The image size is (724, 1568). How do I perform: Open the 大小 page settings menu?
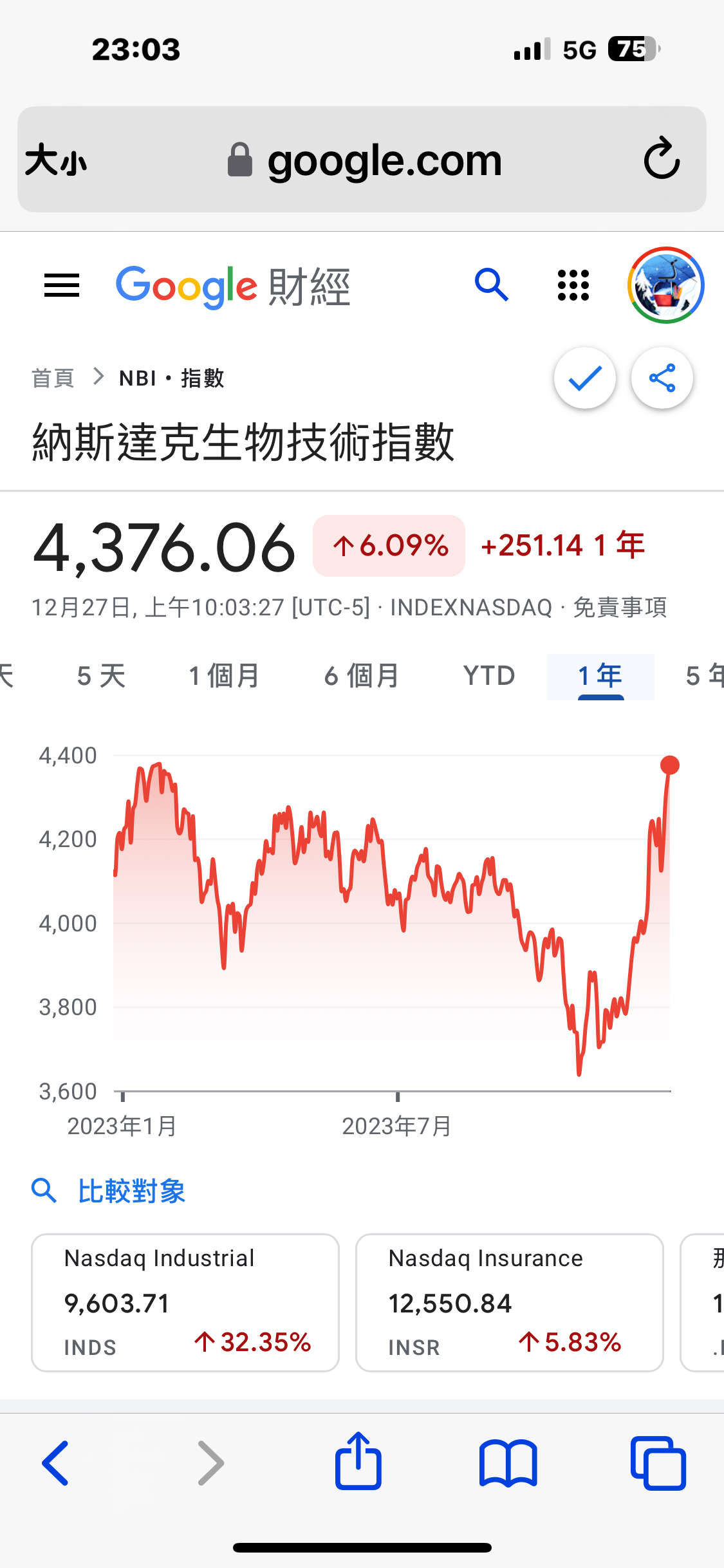click(x=56, y=160)
